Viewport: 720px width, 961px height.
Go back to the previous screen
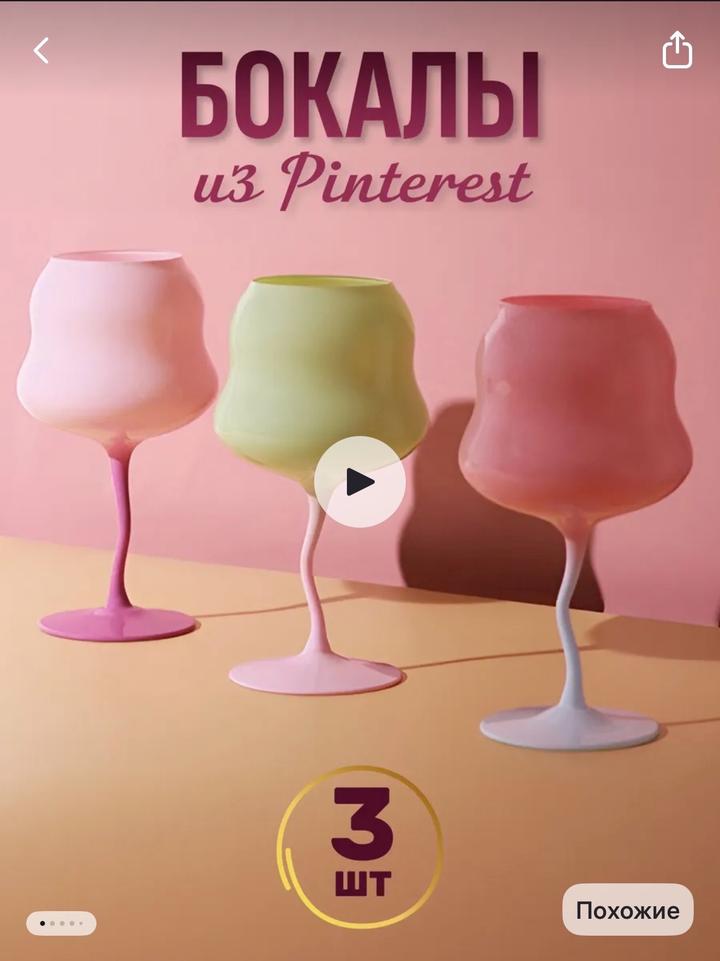(x=41, y=50)
